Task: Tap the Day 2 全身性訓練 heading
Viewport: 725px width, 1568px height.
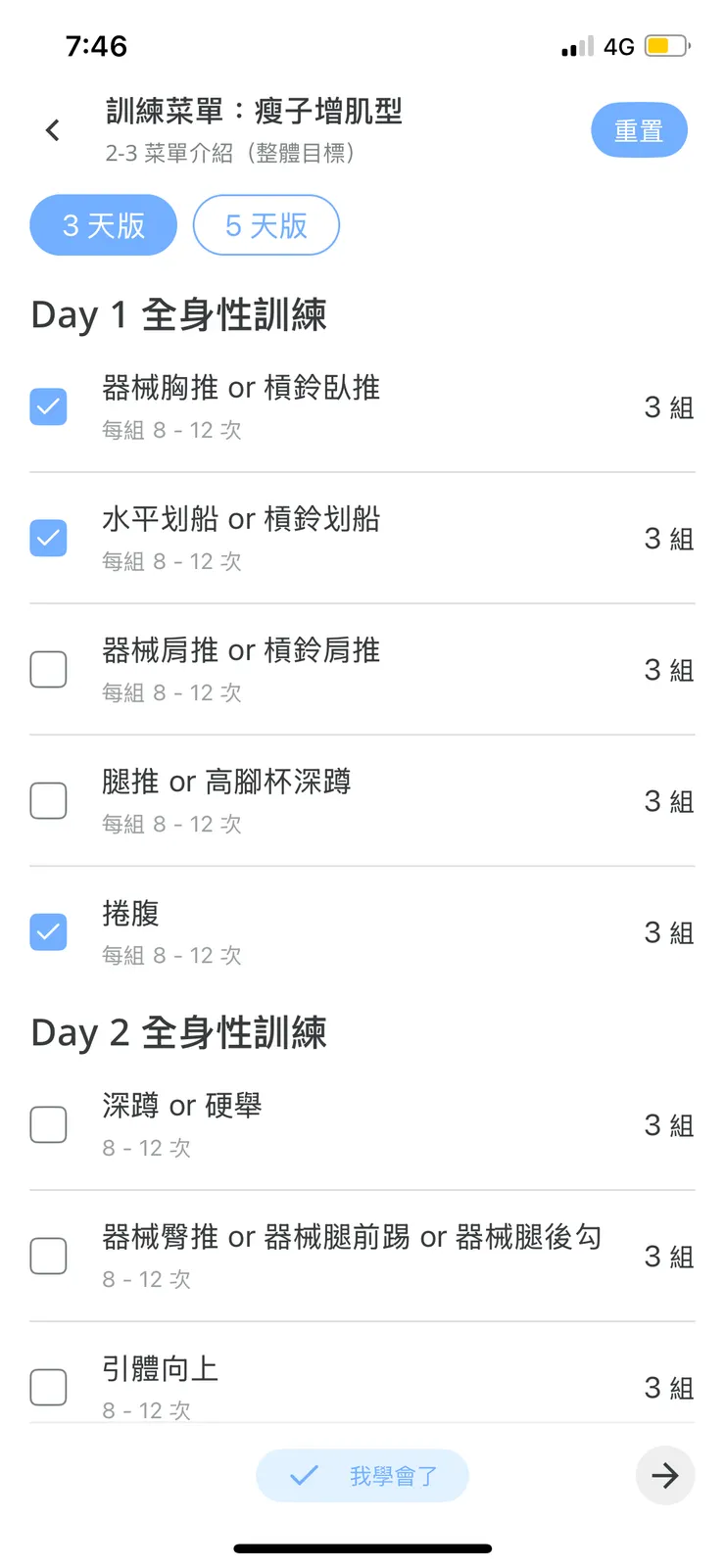Action: pos(180,1031)
